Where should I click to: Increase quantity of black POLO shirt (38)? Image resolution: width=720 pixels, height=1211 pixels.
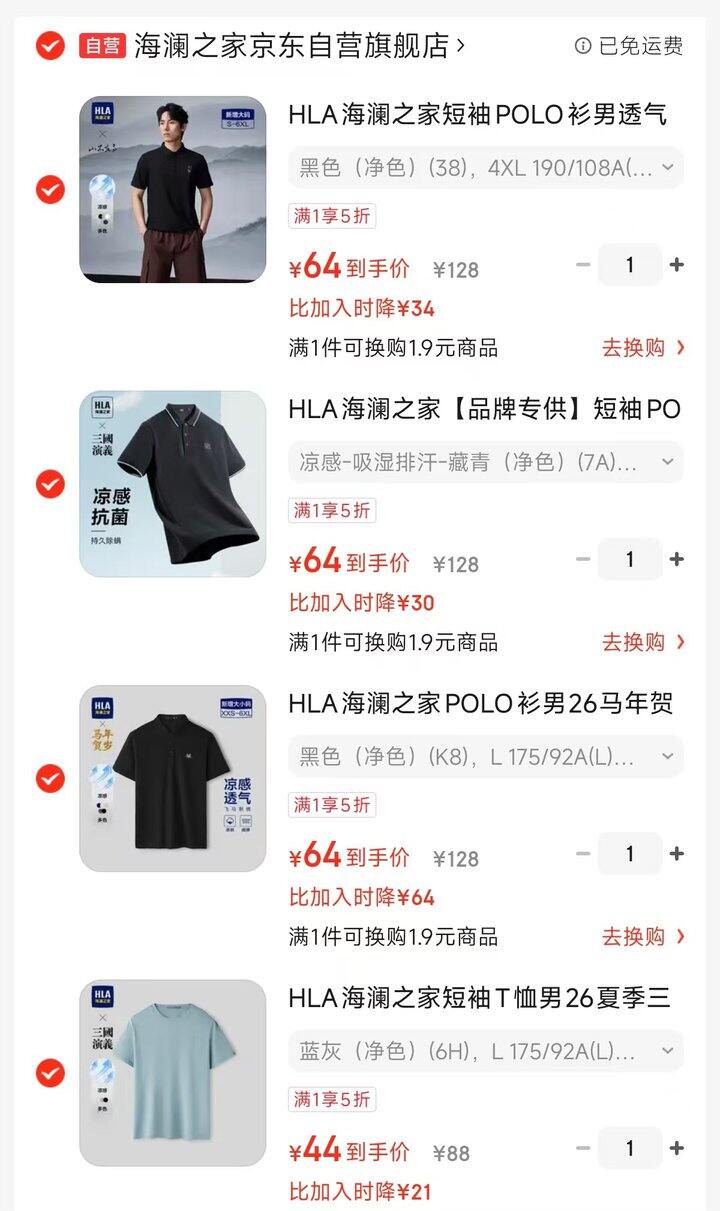(677, 265)
